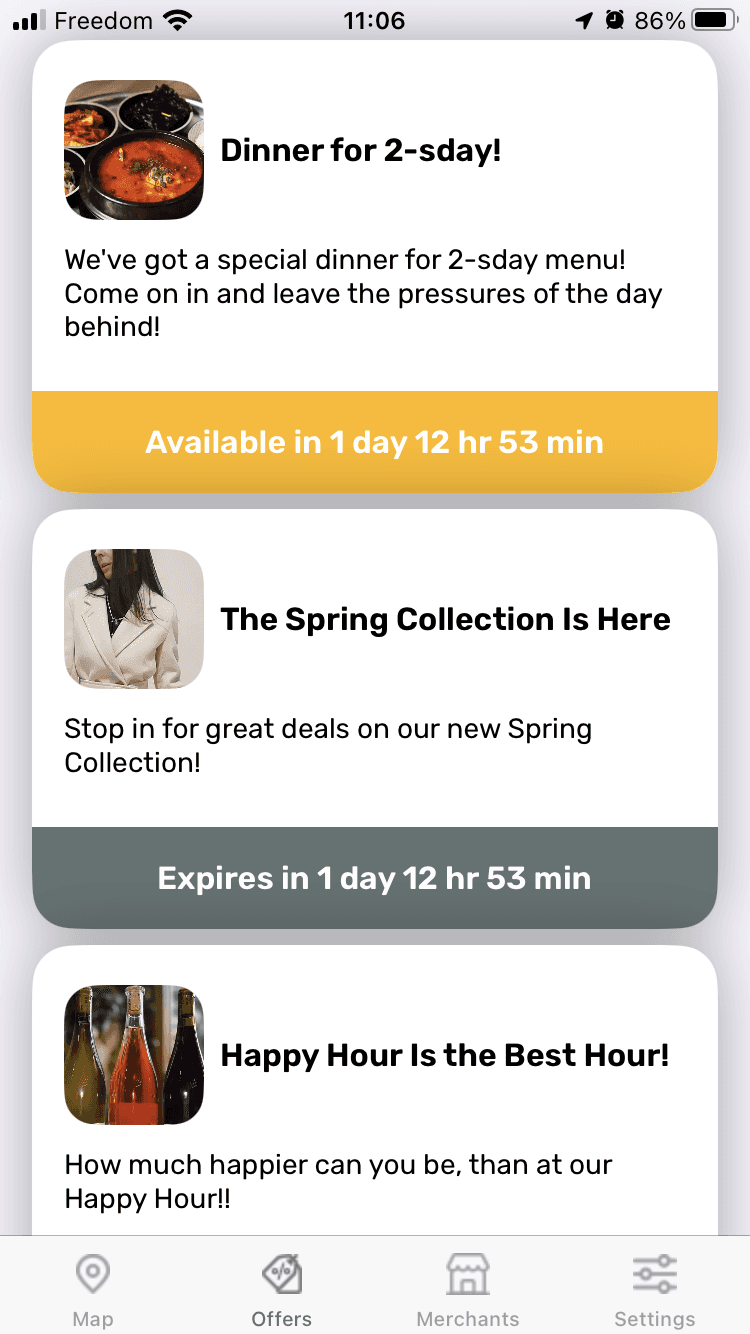
Task: Tap the wine bottles Happy Hour thumbnail
Action: coord(134,1055)
